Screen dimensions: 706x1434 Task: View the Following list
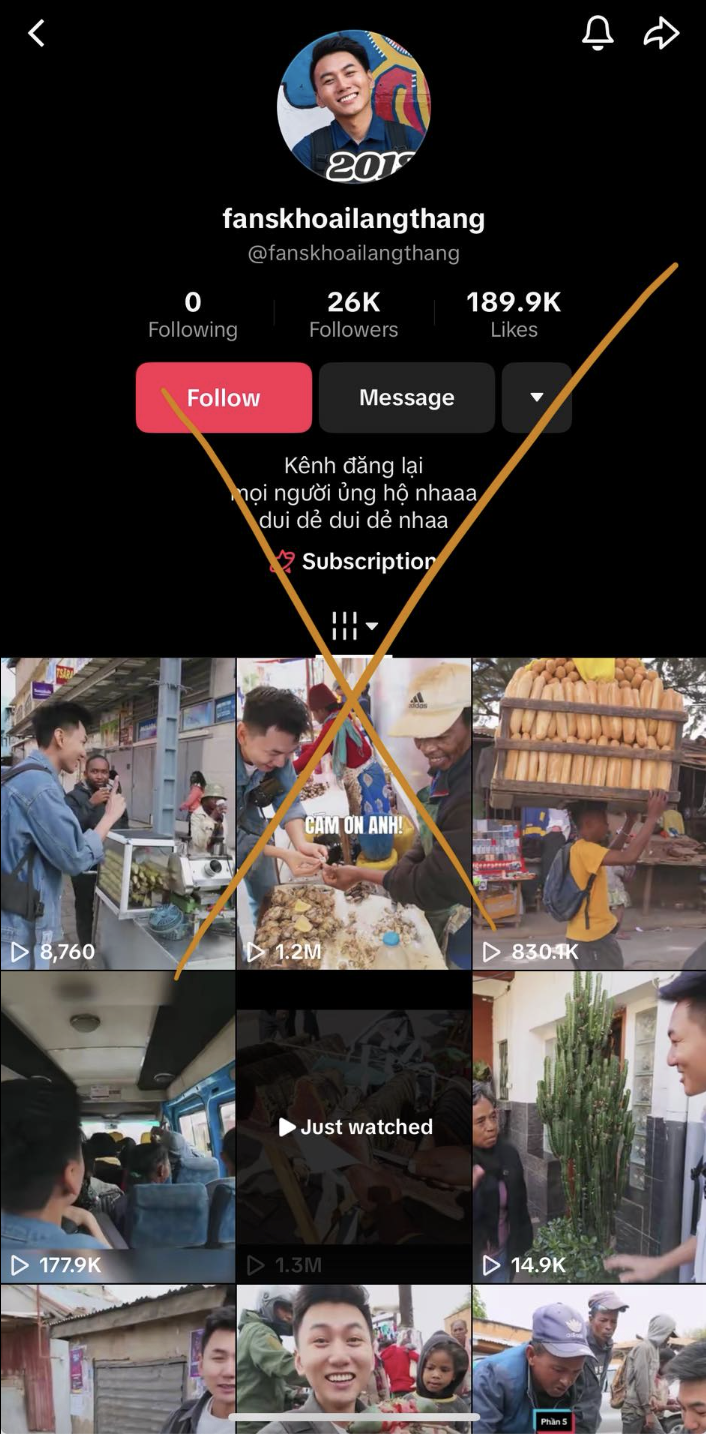pyautogui.click(x=193, y=315)
